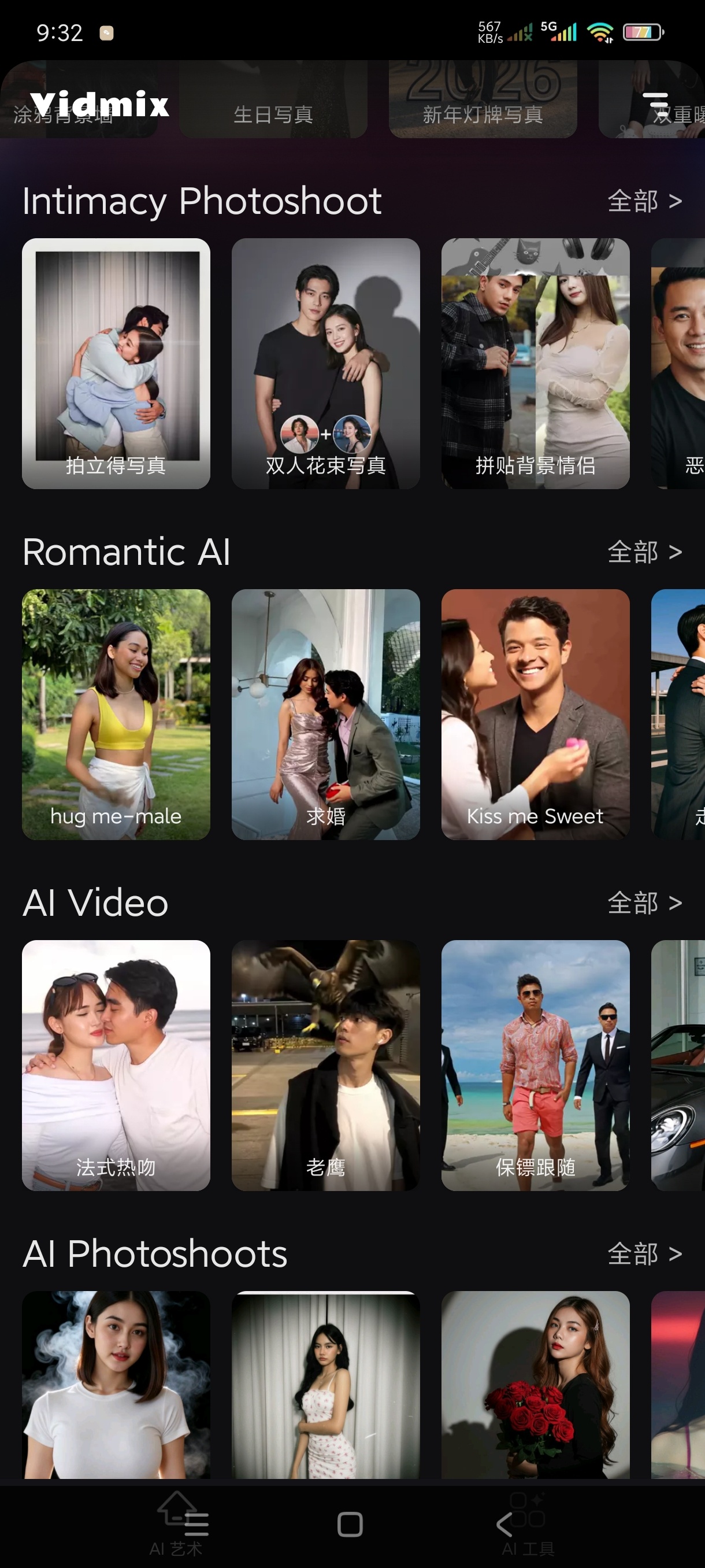Viewport: 705px width, 1568px height.
Task: Choose the 拼贴背景情侣 template
Action: click(535, 364)
